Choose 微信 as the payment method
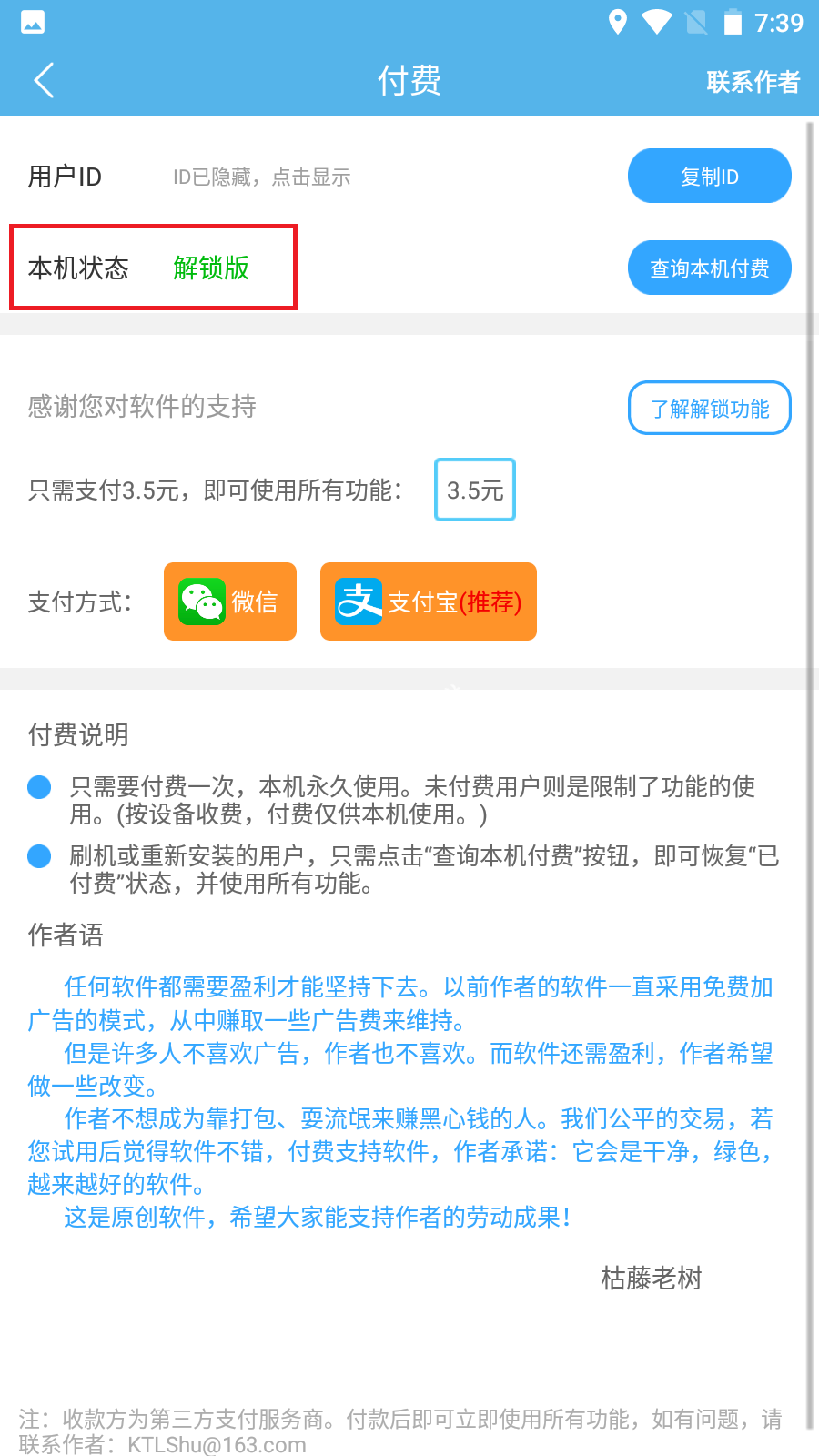This screenshot has height=1456, width=819. (x=230, y=602)
